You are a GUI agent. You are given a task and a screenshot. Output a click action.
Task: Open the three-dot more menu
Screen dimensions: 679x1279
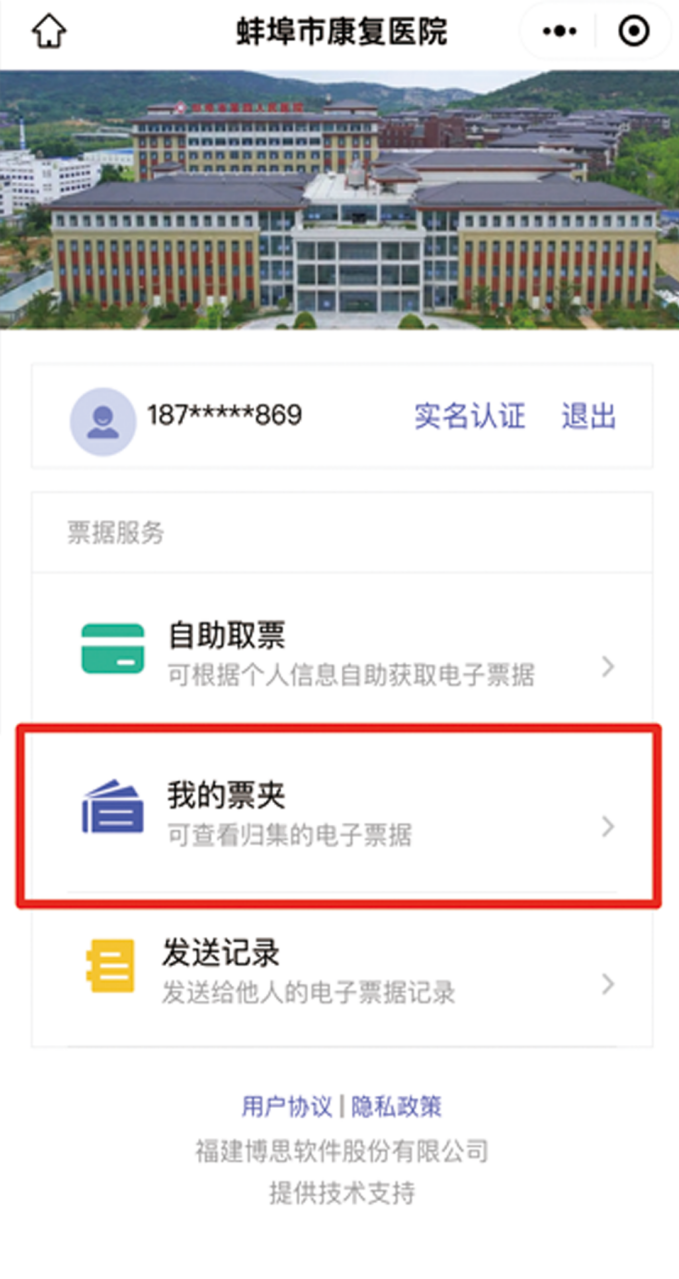click(x=560, y=32)
